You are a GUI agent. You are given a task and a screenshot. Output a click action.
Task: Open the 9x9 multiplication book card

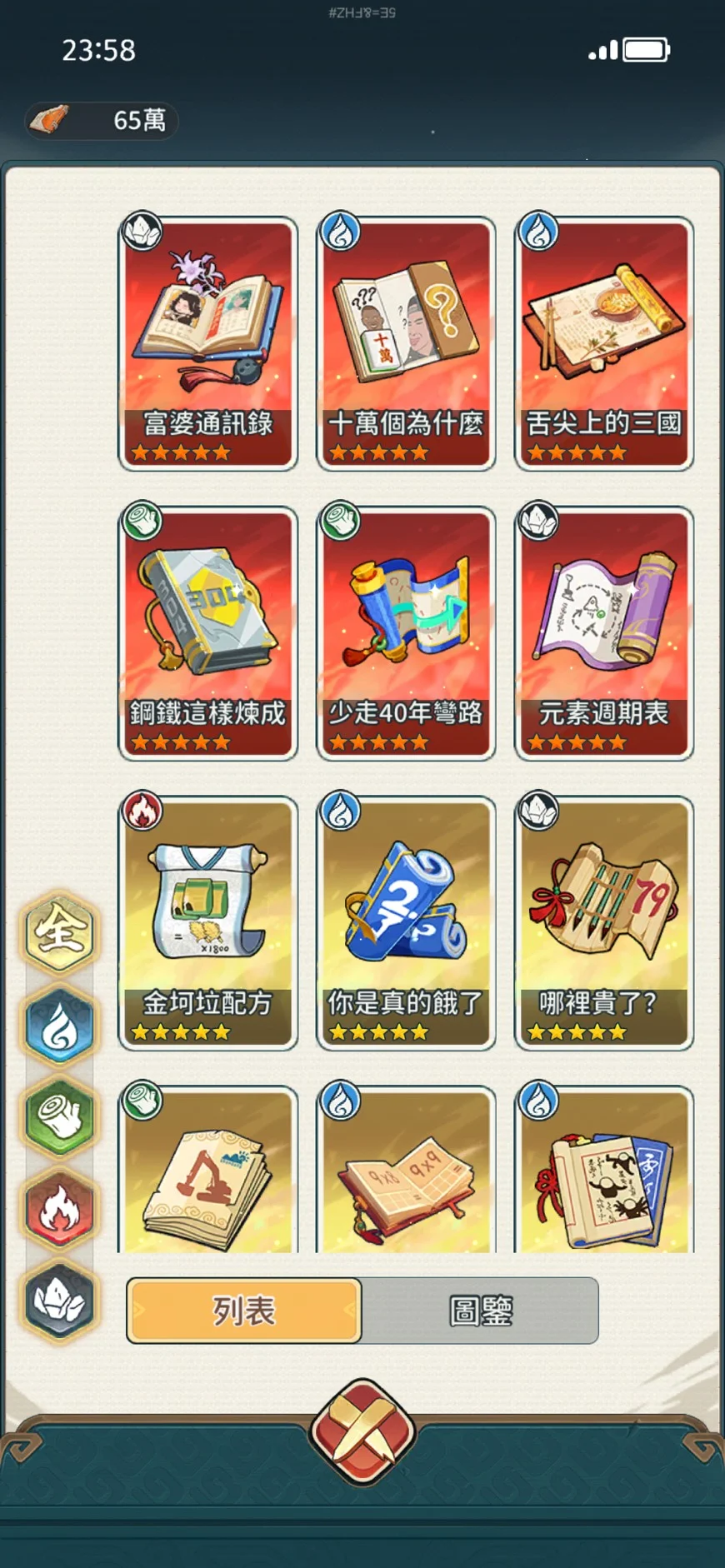point(406,1175)
